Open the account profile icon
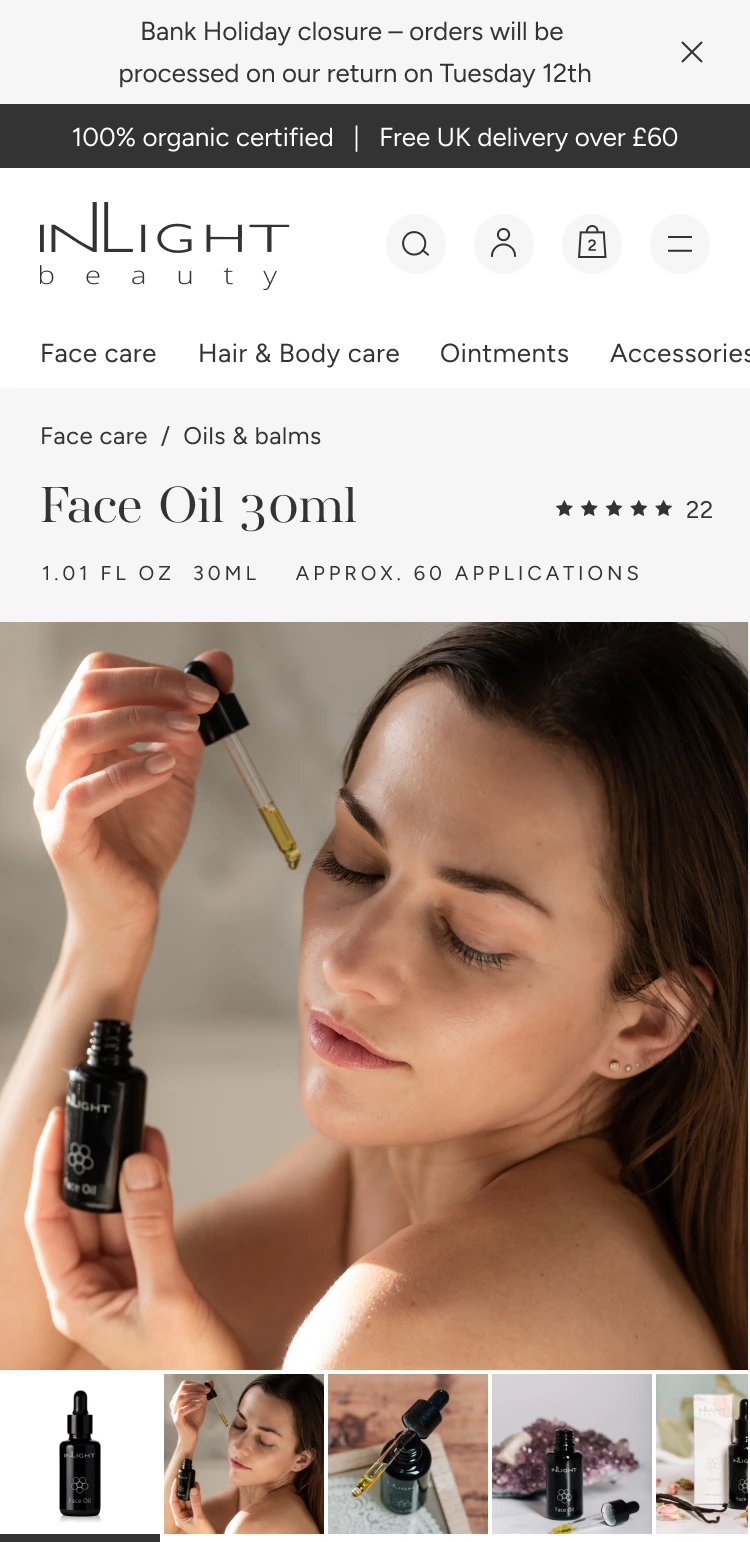Viewport: 750px width, 1542px height. (x=503, y=244)
